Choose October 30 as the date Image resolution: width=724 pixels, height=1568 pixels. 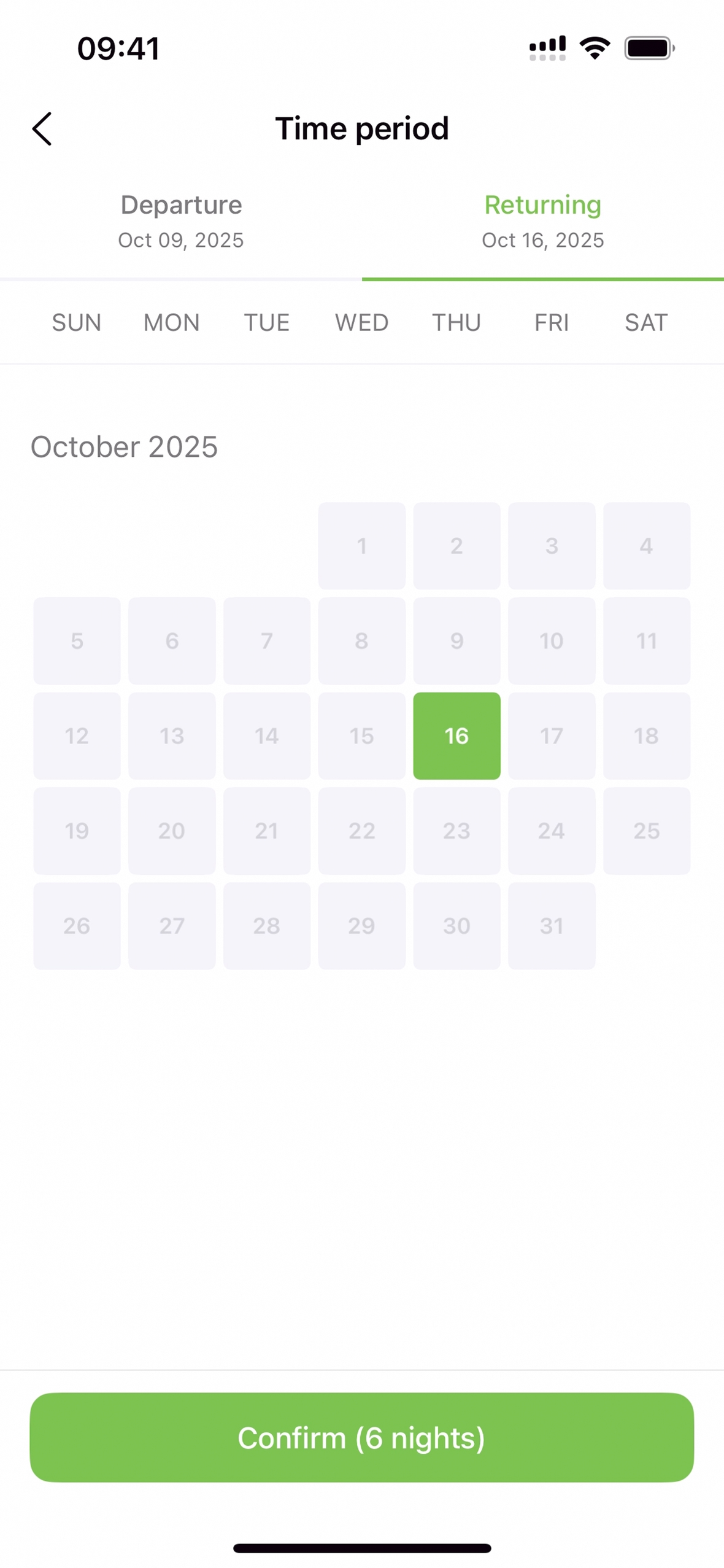pyautogui.click(x=456, y=926)
